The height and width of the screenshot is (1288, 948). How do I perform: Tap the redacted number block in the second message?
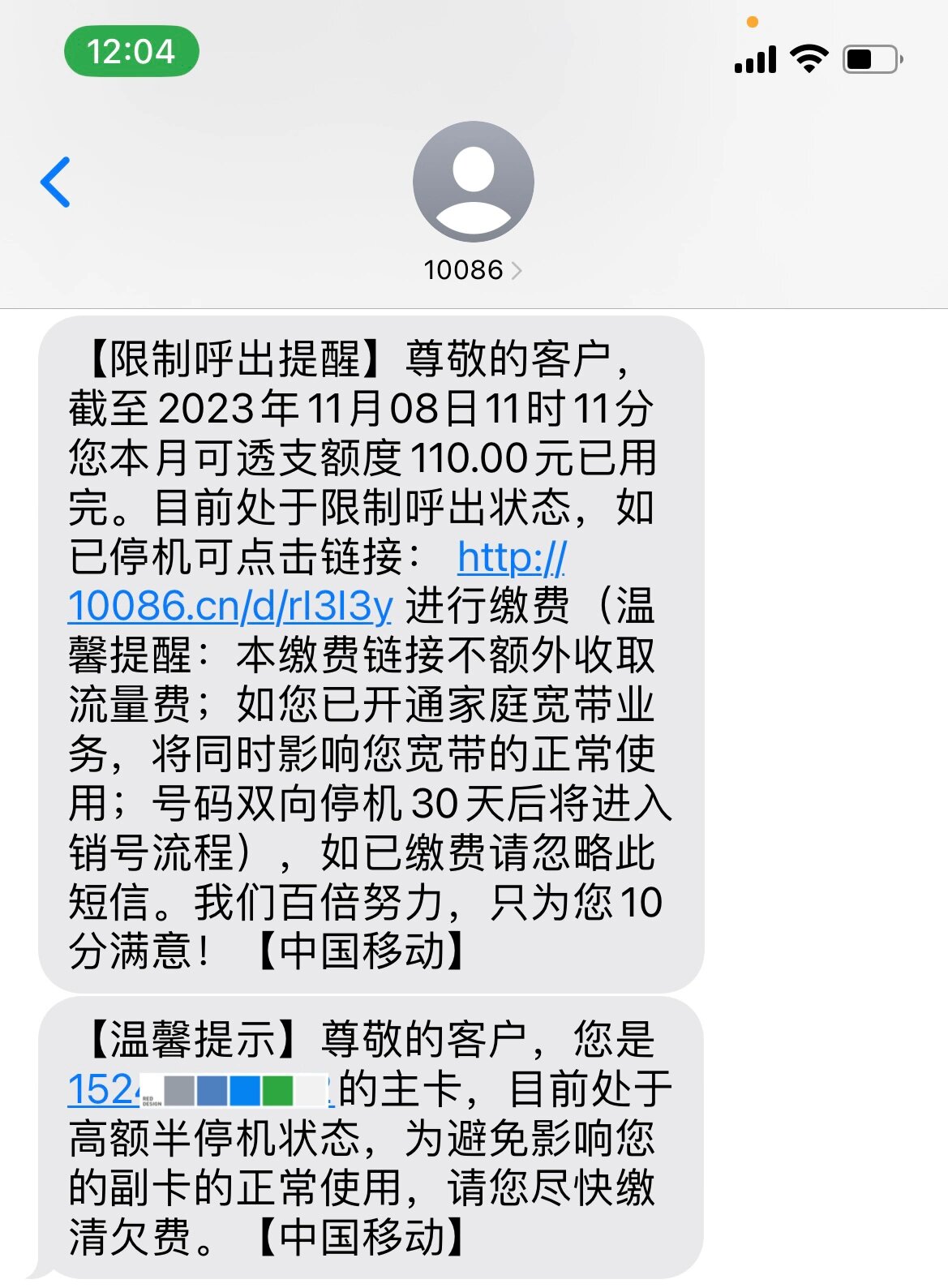tap(235, 1088)
